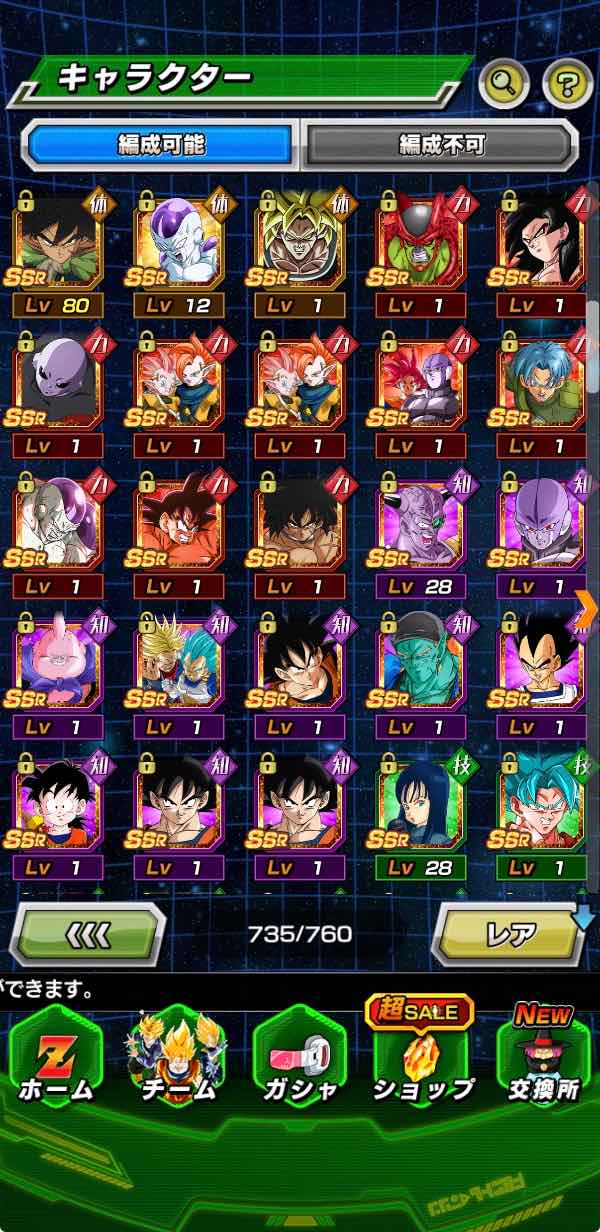Viewport: 600px width, 1232px height.
Task: Tap the orange next-page arrow
Action: coord(587,607)
